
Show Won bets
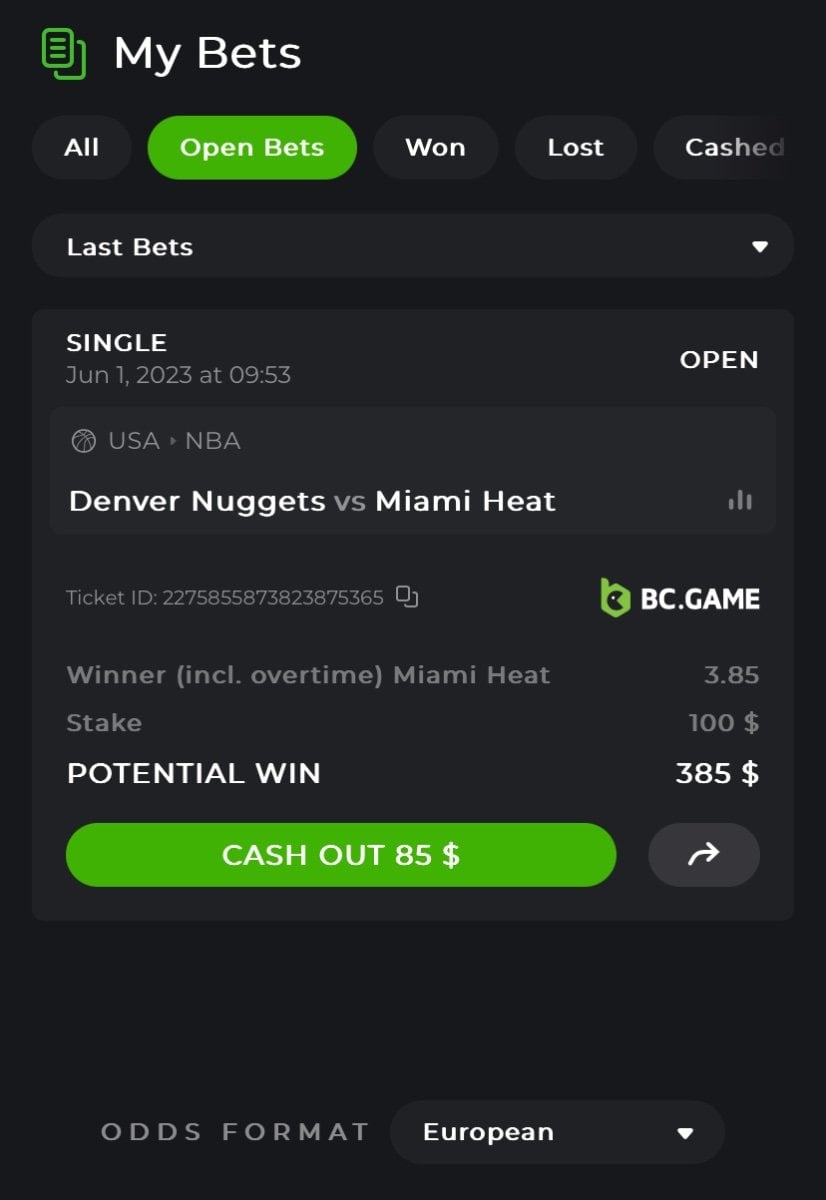coord(435,148)
